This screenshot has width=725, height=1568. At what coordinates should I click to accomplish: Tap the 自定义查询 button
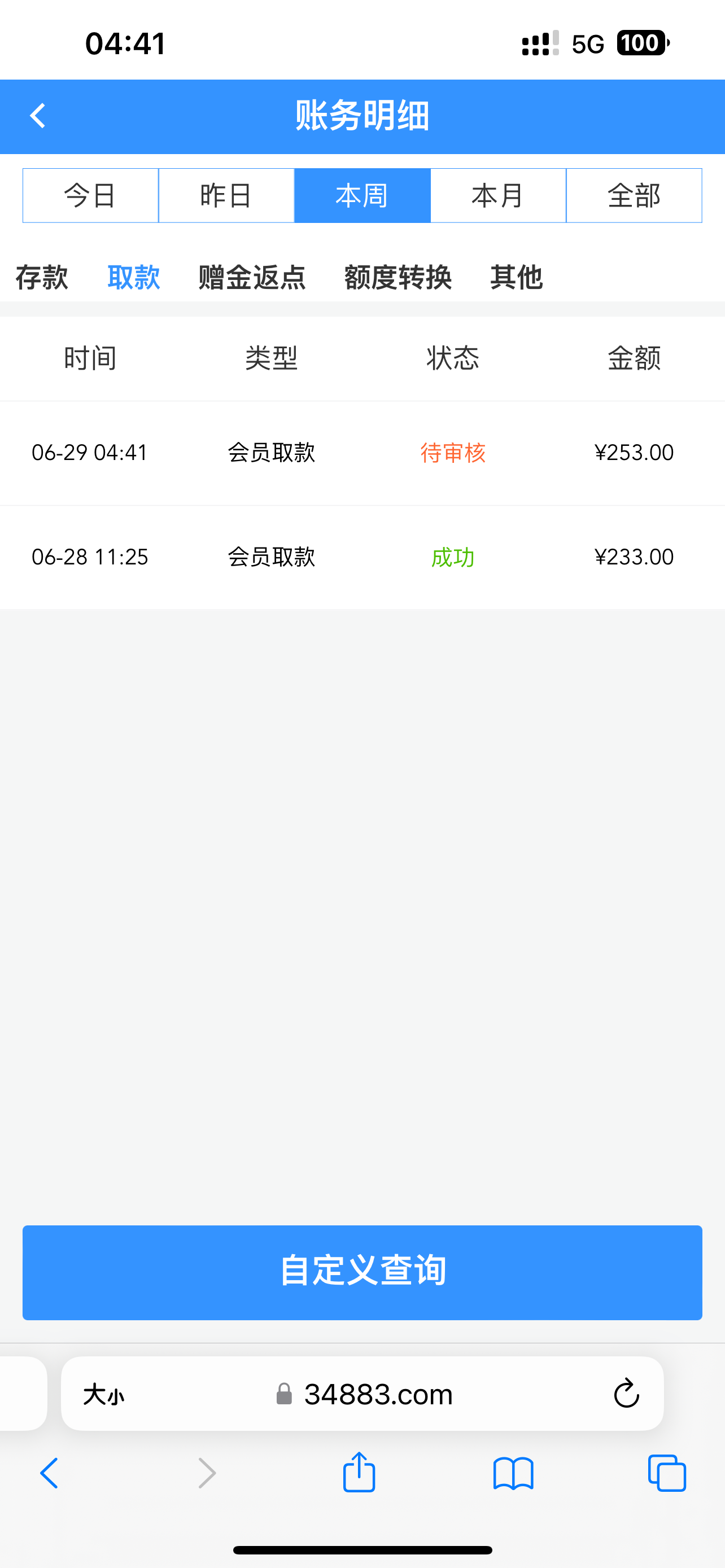coord(362,1272)
